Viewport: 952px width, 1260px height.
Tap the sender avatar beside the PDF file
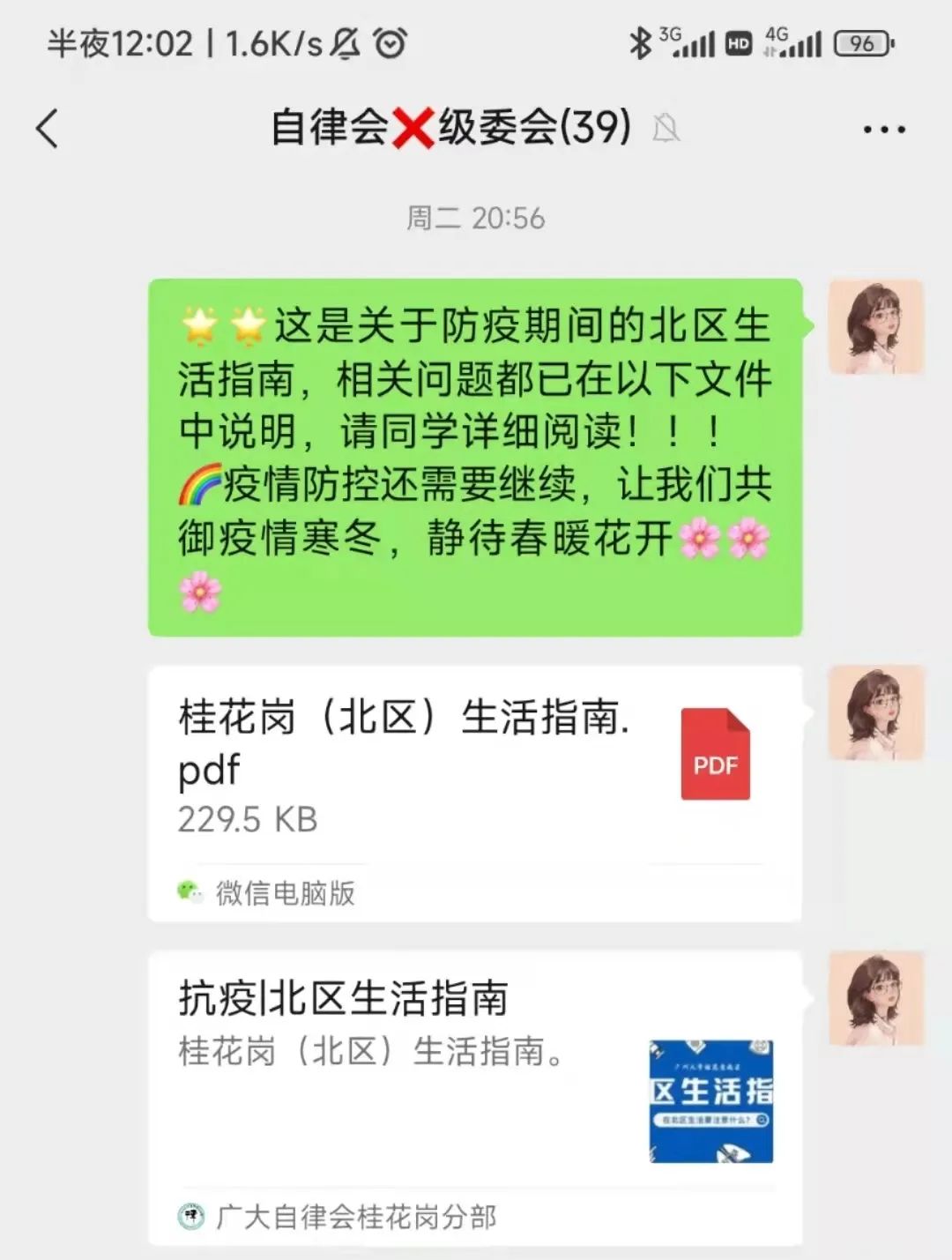point(875,712)
